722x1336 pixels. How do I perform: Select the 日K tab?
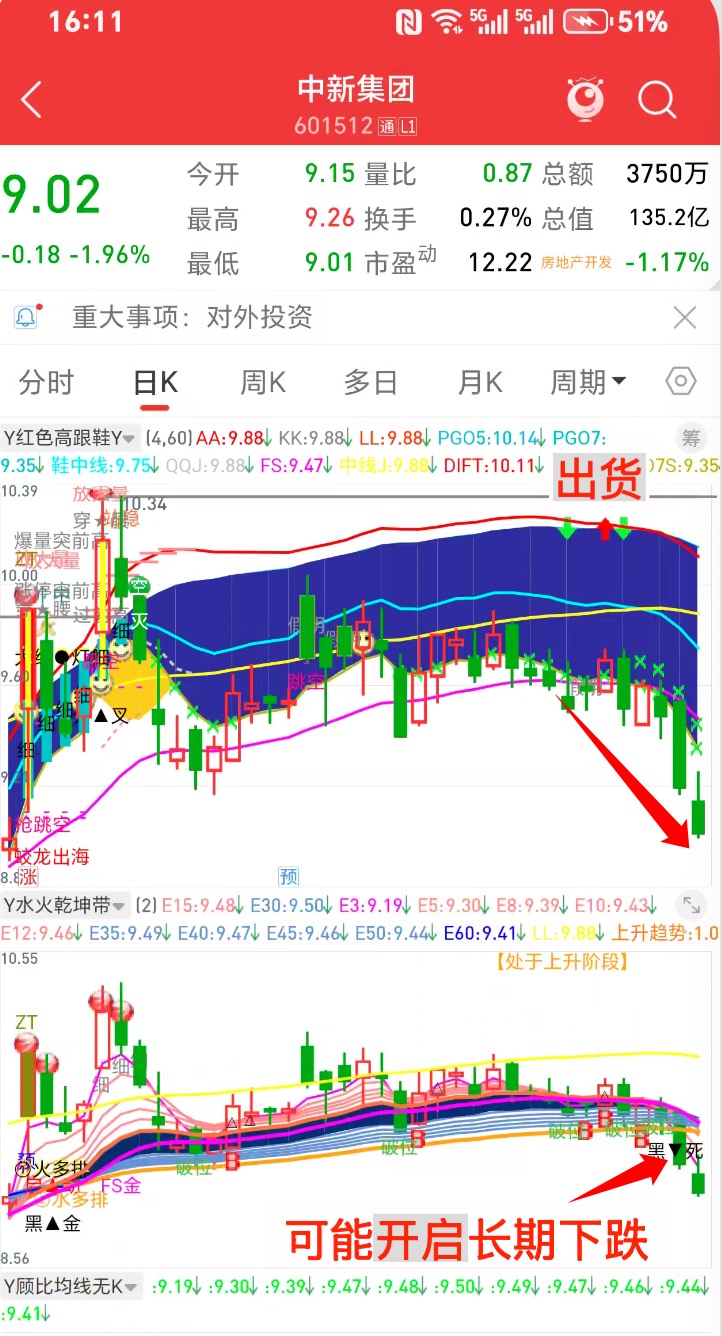click(x=155, y=382)
